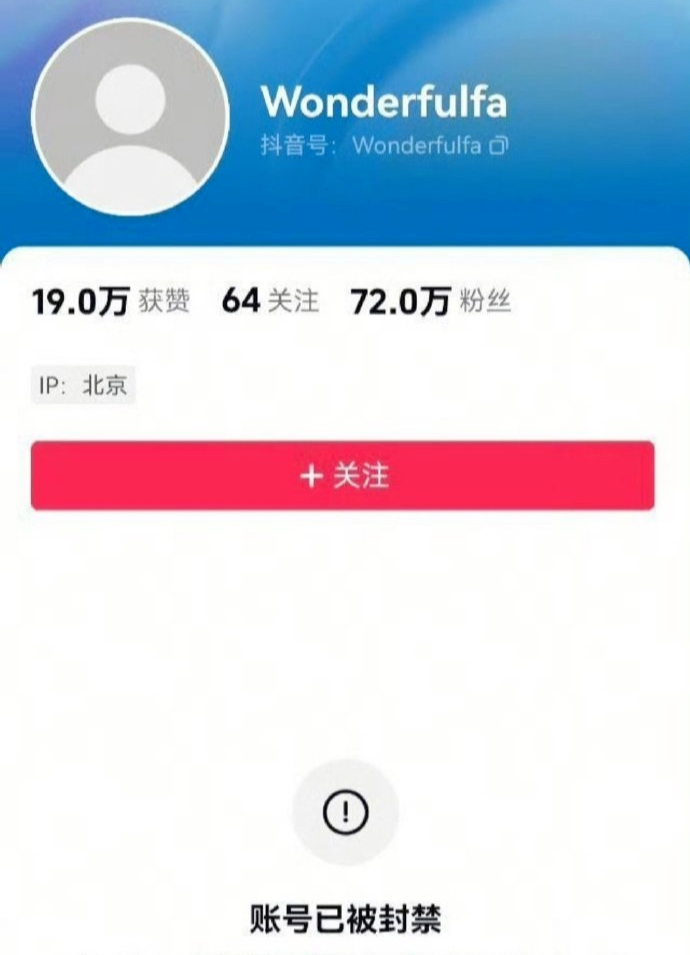Follow this account with the red 关注 button
This screenshot has height=955, width=690.
[x=343, y=476]
